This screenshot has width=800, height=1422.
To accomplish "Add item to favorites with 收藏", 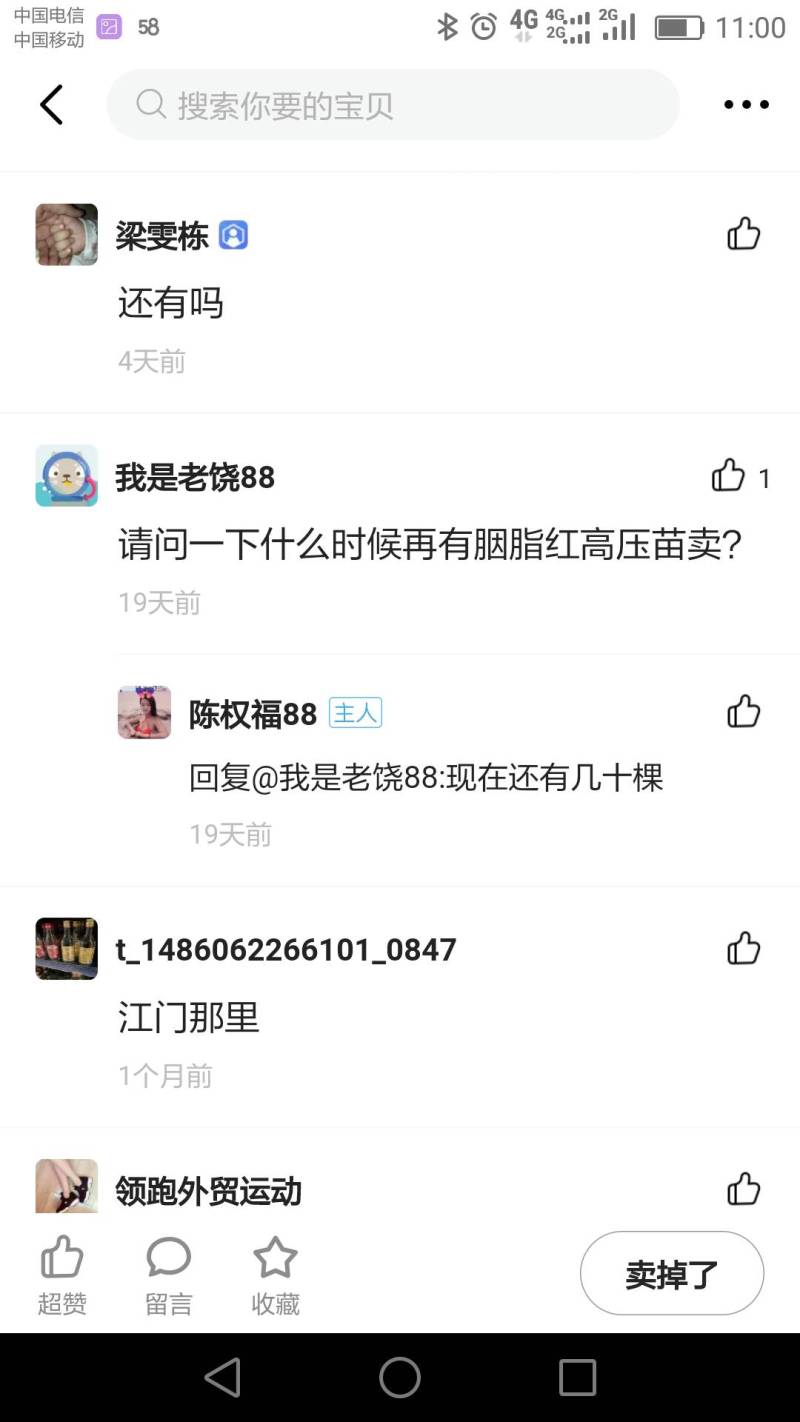I will click(275, 1274).
